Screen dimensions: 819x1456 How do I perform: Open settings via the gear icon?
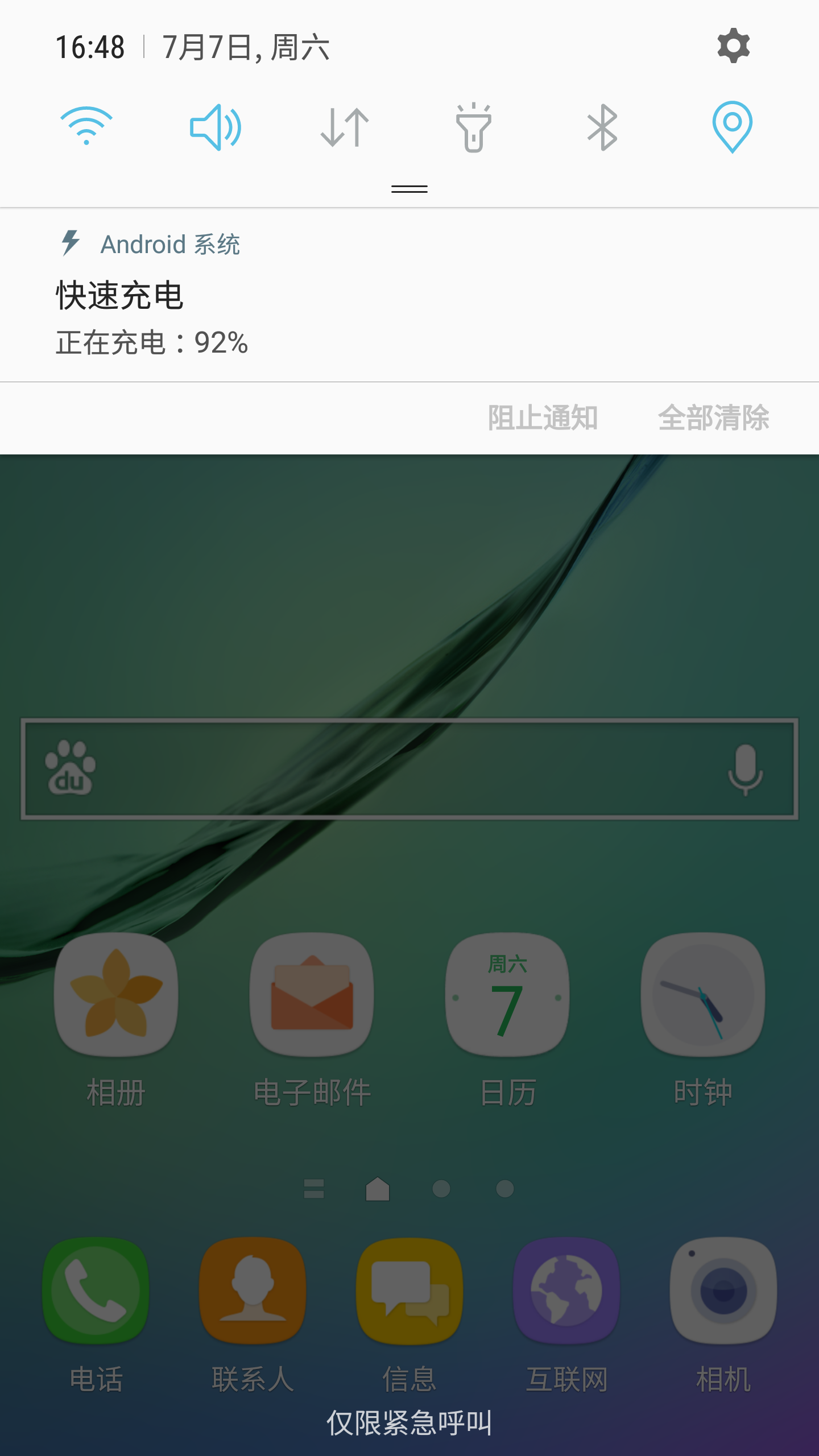coord(733,46)
